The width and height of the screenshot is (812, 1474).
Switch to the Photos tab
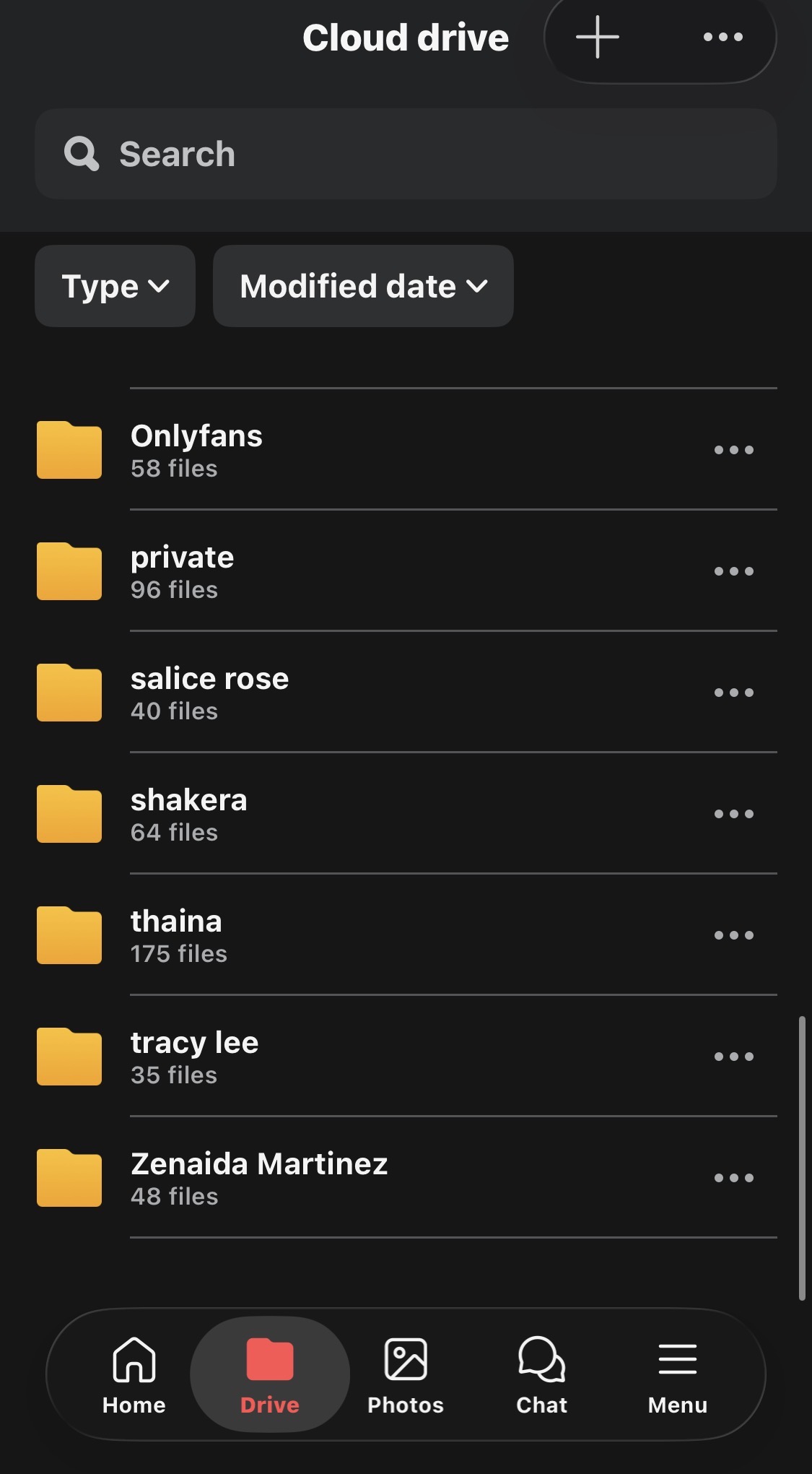click(406, 1374)
